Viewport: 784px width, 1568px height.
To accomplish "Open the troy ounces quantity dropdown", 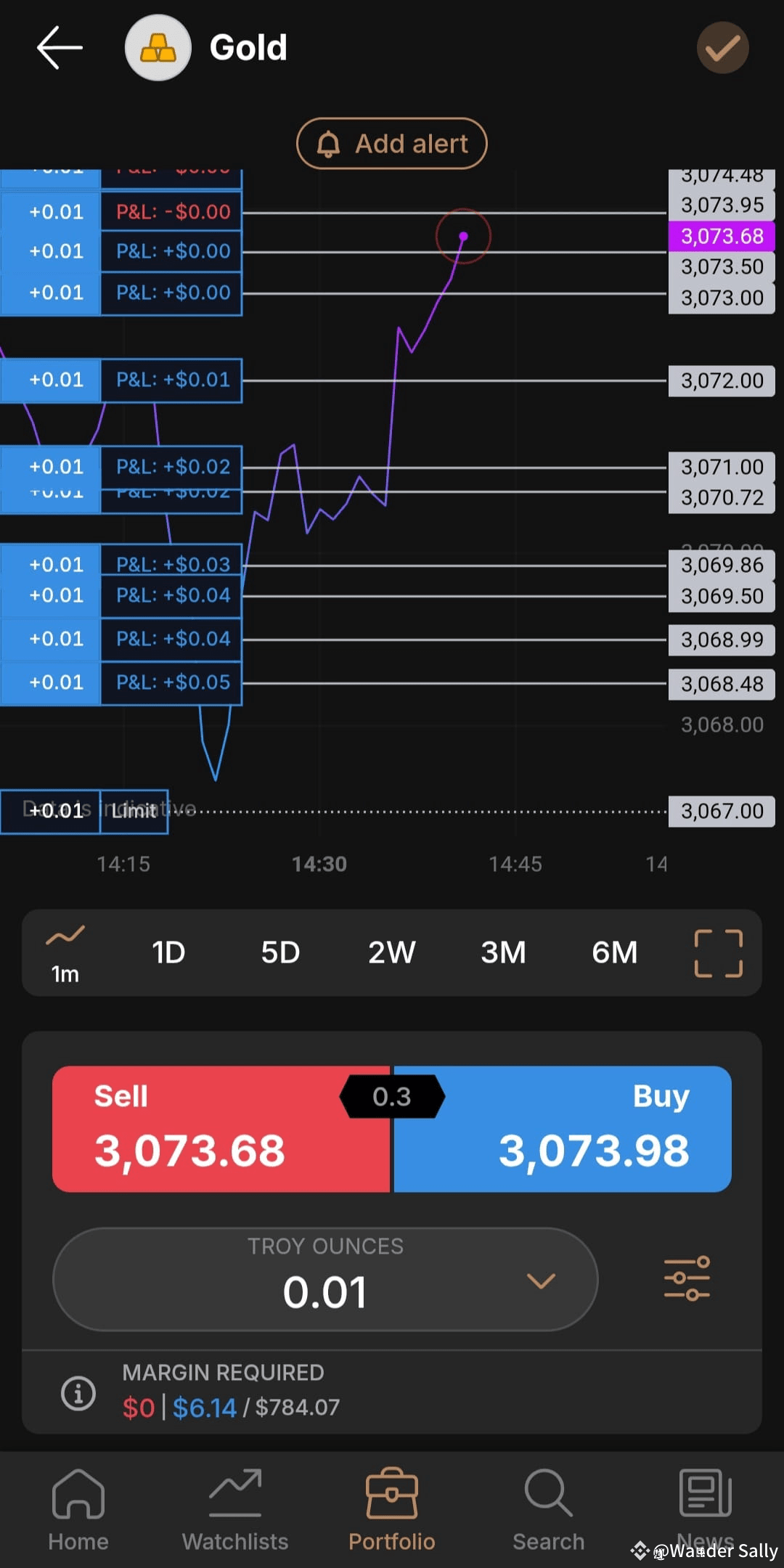I will 325,1279.
